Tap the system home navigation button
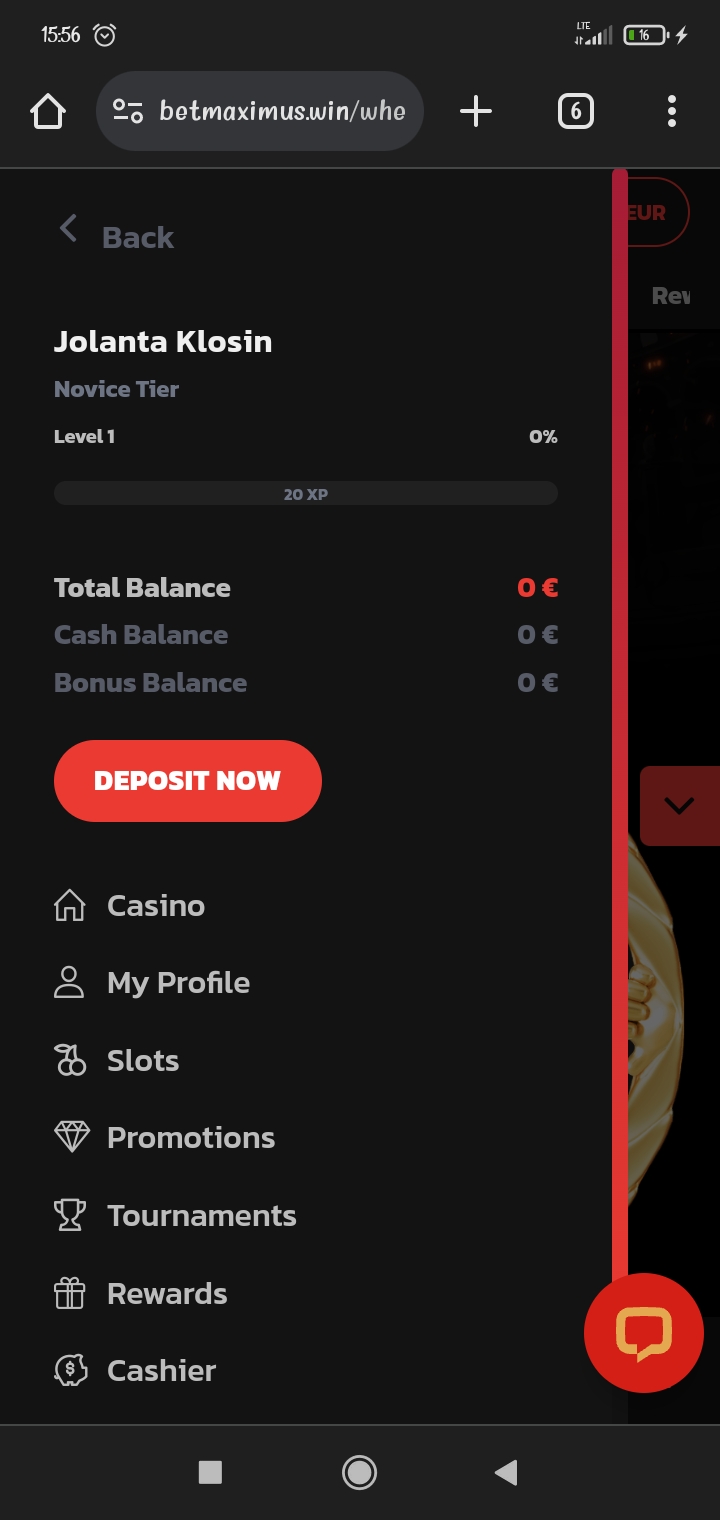 (359, 1472)
